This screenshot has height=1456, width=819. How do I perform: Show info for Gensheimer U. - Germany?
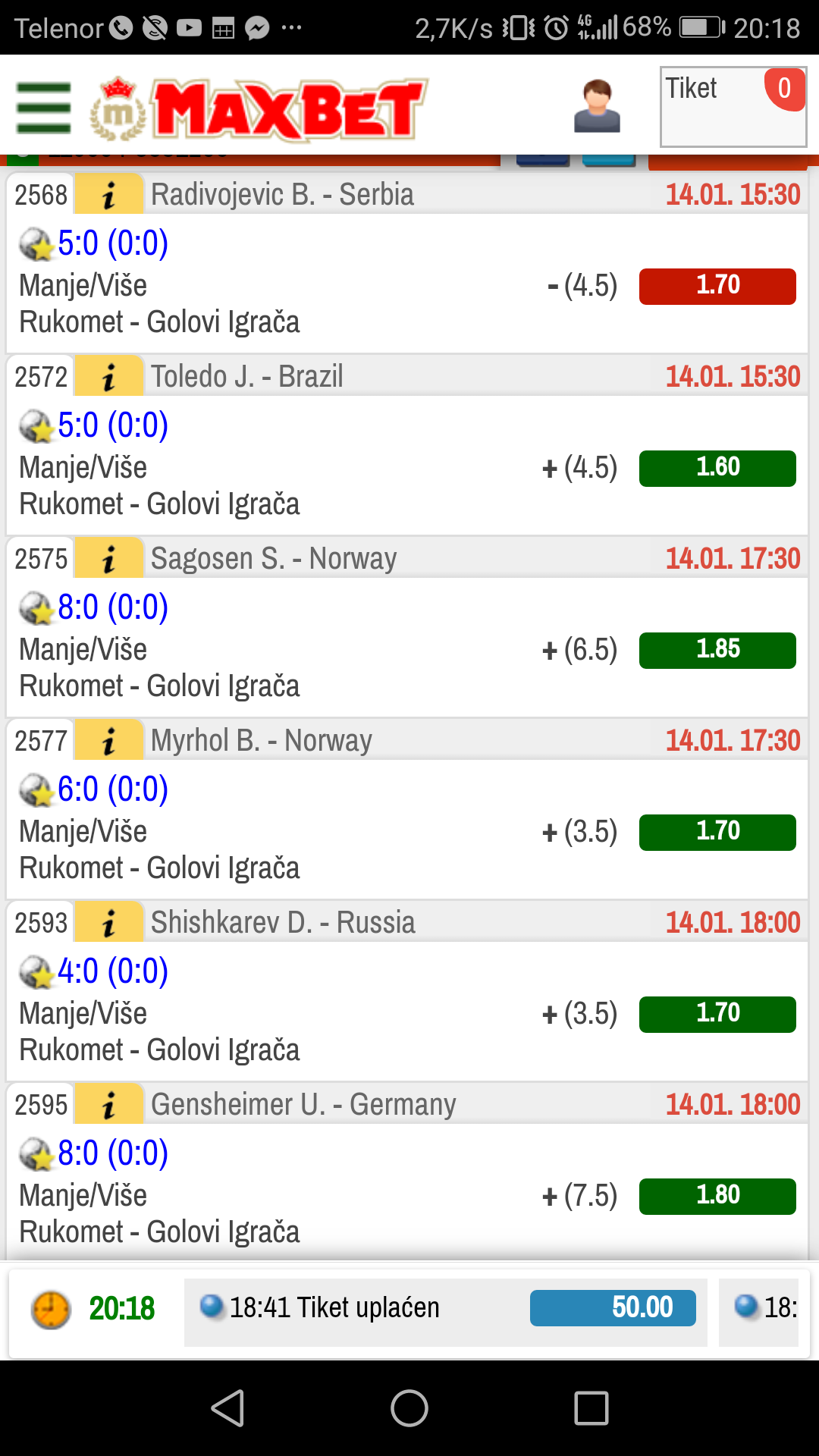[x=109, y=1104]
